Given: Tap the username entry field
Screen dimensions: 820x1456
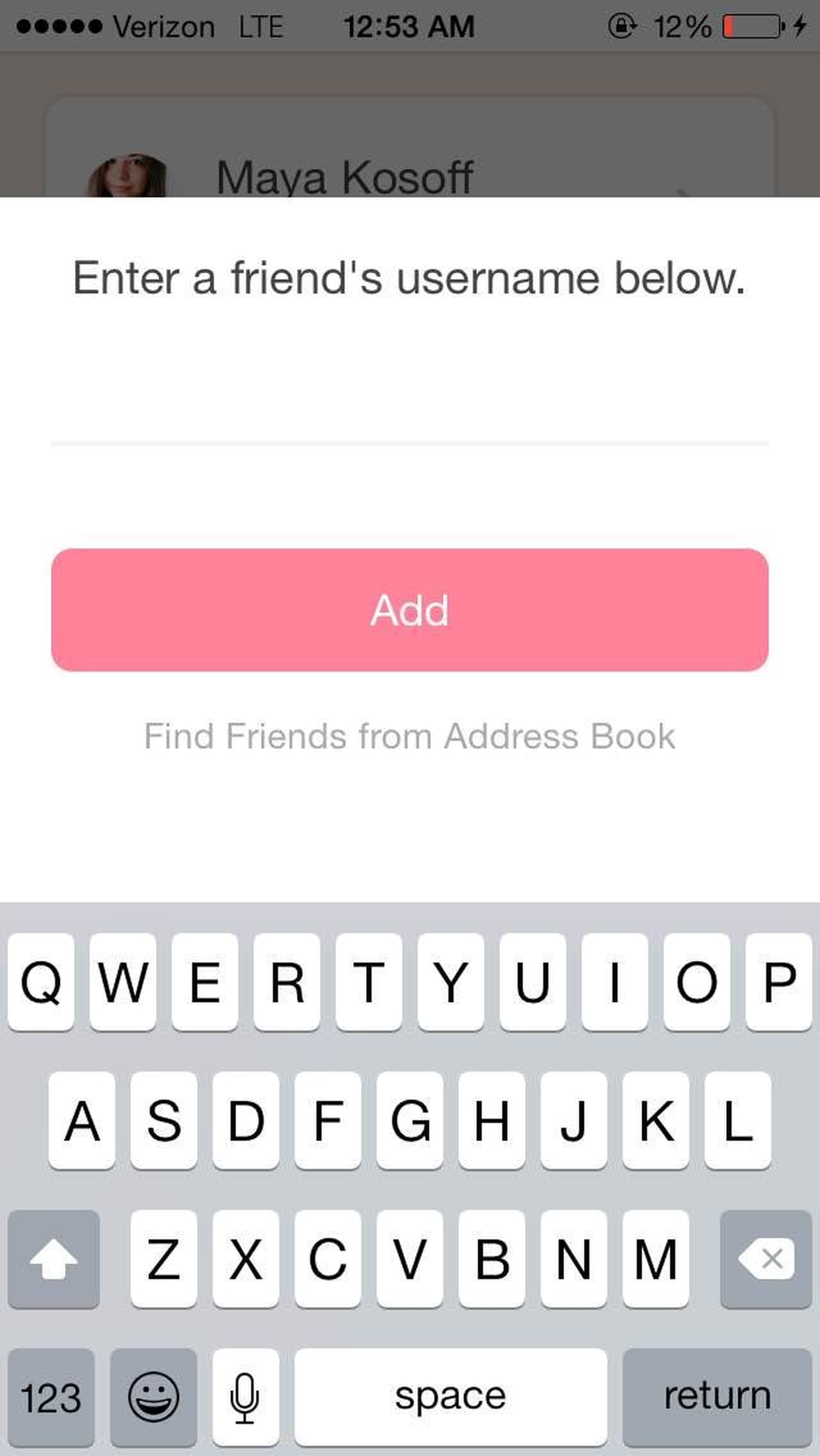Looking at the screenshot, I should 409,417.
